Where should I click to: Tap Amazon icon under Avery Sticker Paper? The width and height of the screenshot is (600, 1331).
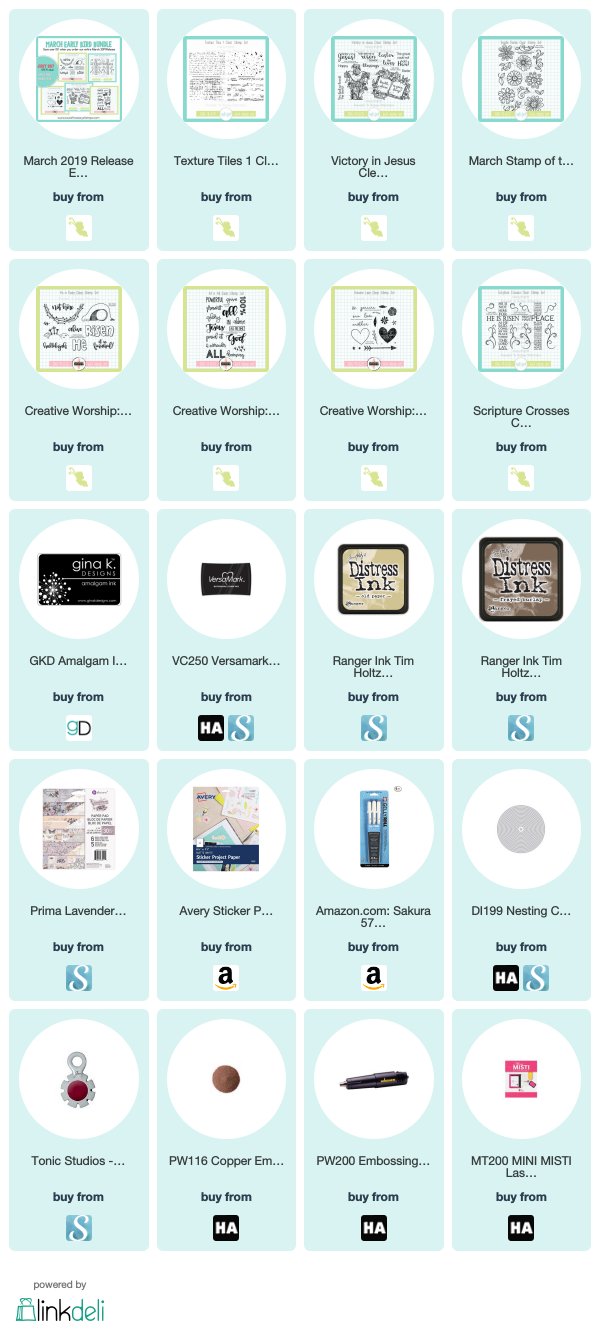click(x=226, y=977)
